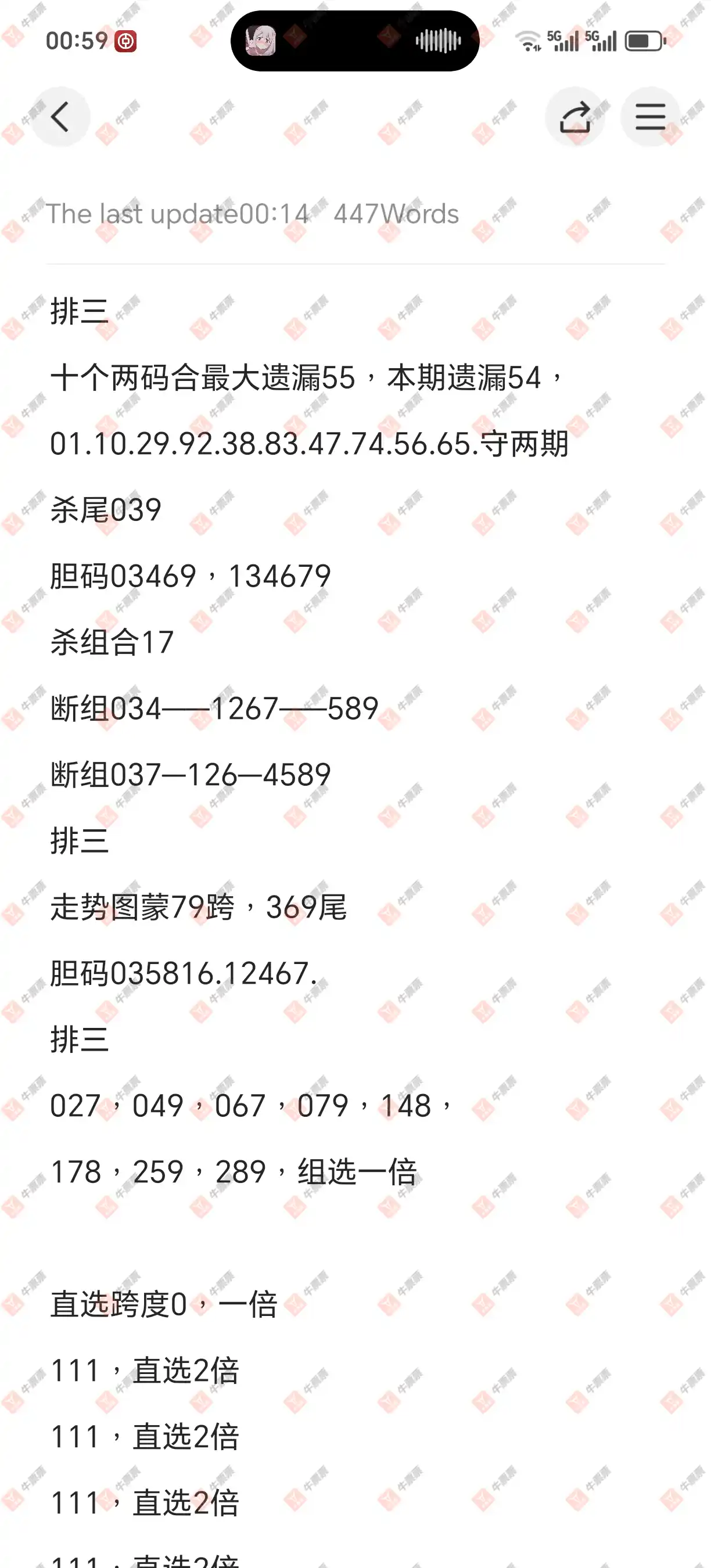Viewport: 711px width, 1568px height.
Task: Go back using the top-left arrow
Action: pos(60,117)
